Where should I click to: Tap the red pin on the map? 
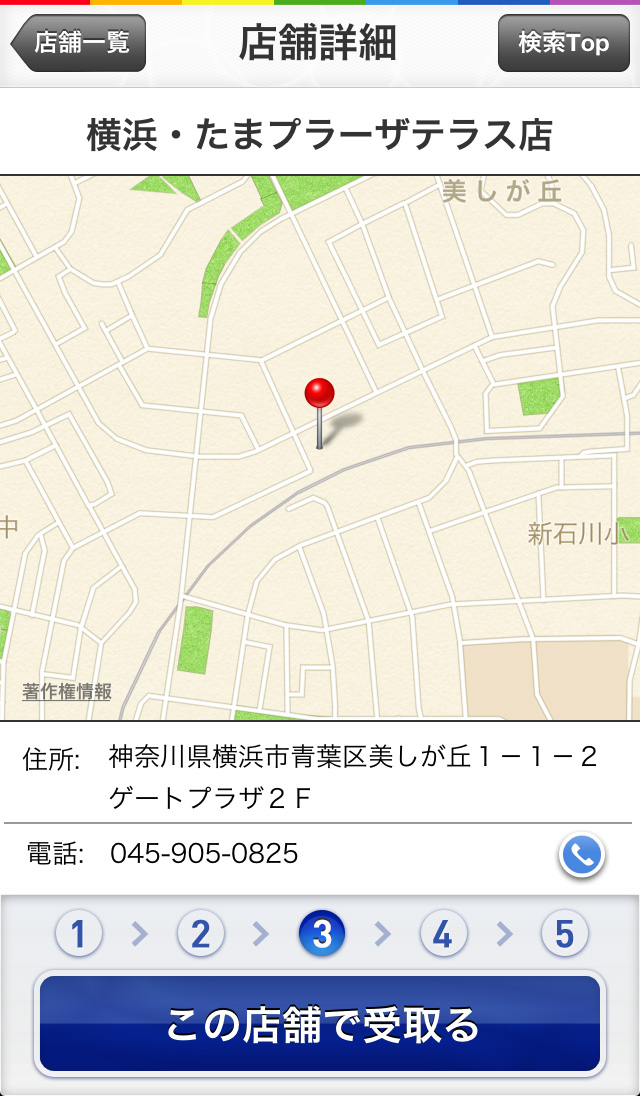point(319,395)
